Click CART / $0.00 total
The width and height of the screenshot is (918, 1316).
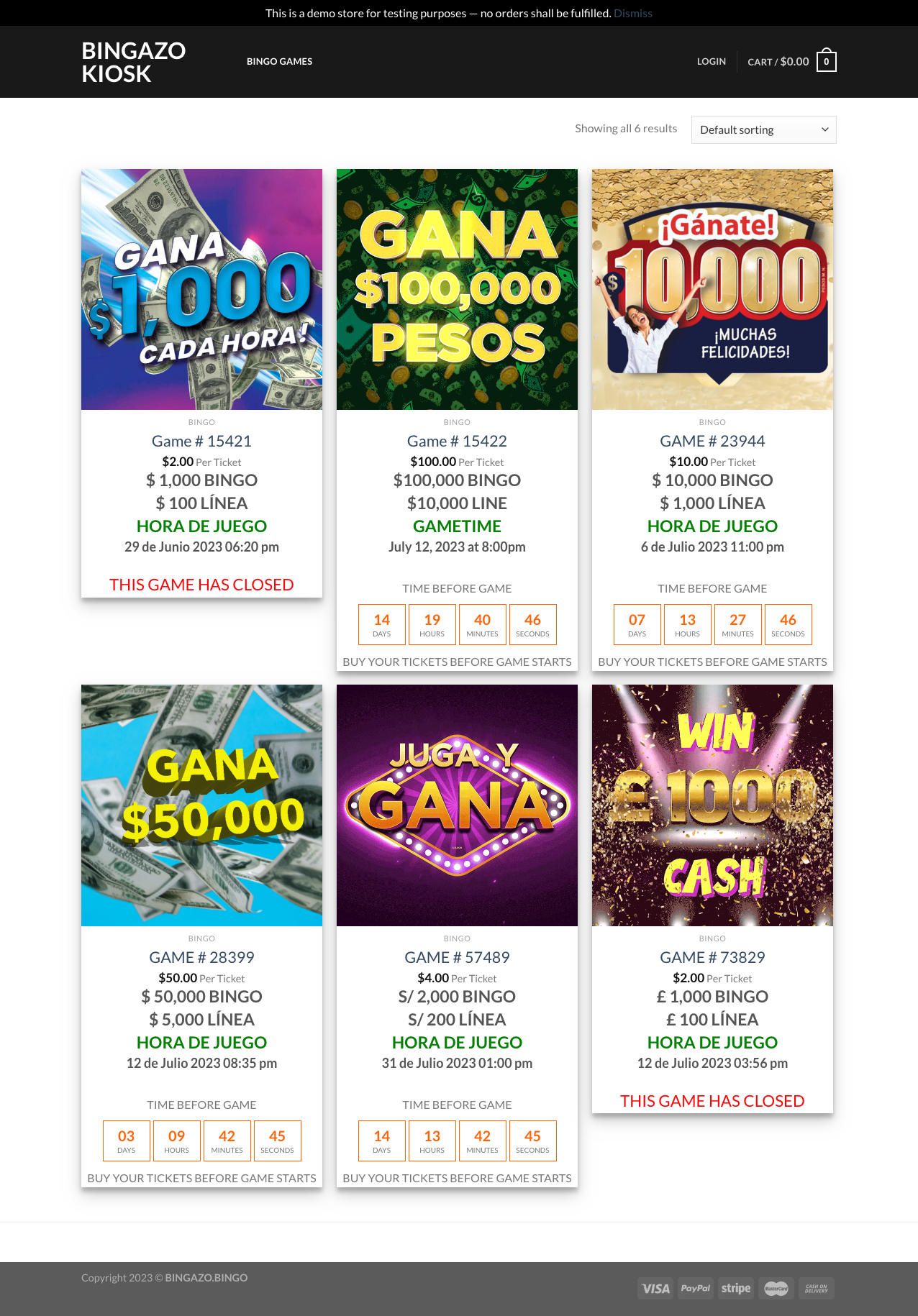pyautogui.click(x=778, y=61)
